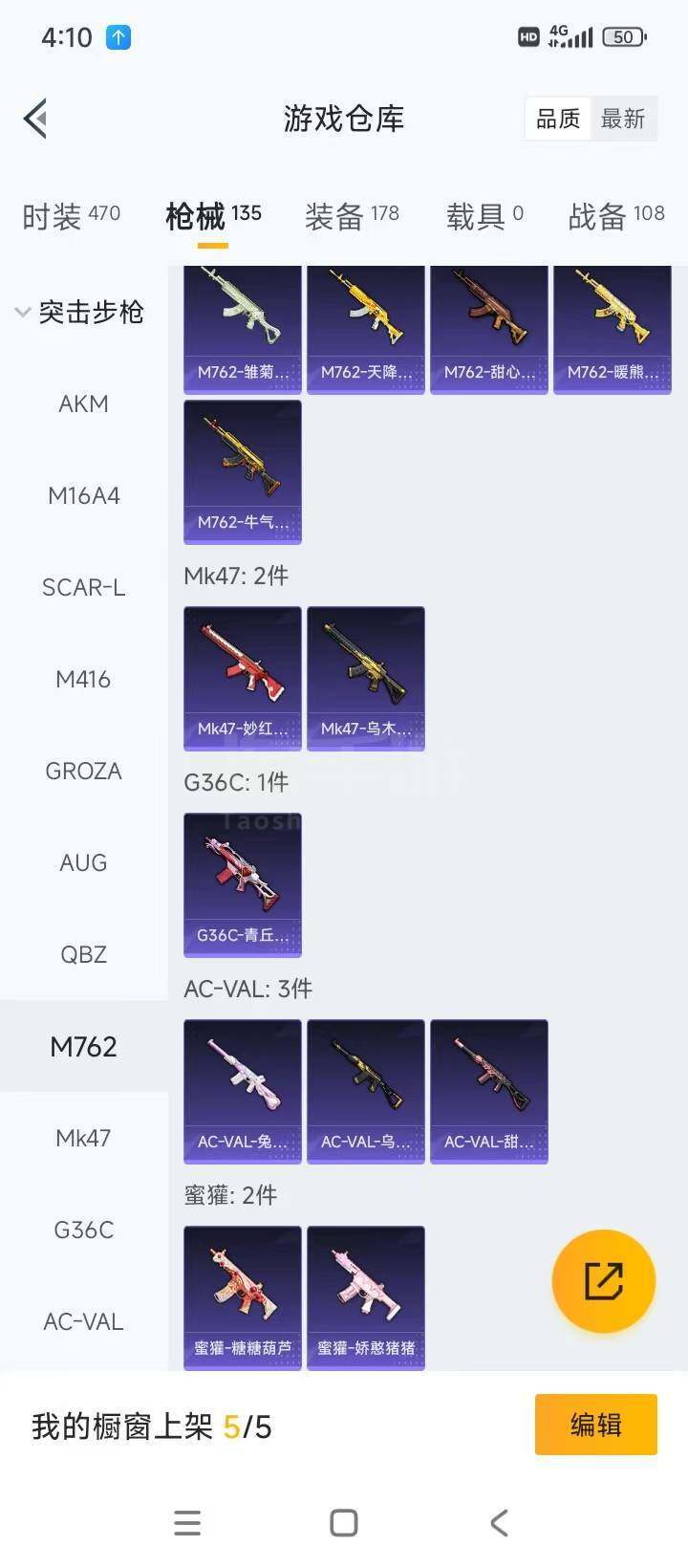
Task: Tap the system home button
Action: [344, 1523]
